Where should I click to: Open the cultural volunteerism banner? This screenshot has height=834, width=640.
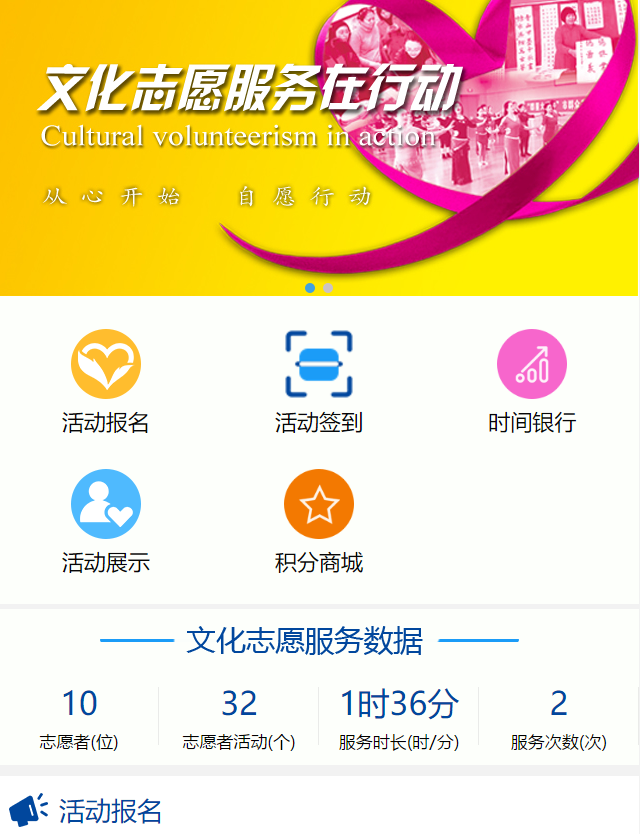coord(320,140)
